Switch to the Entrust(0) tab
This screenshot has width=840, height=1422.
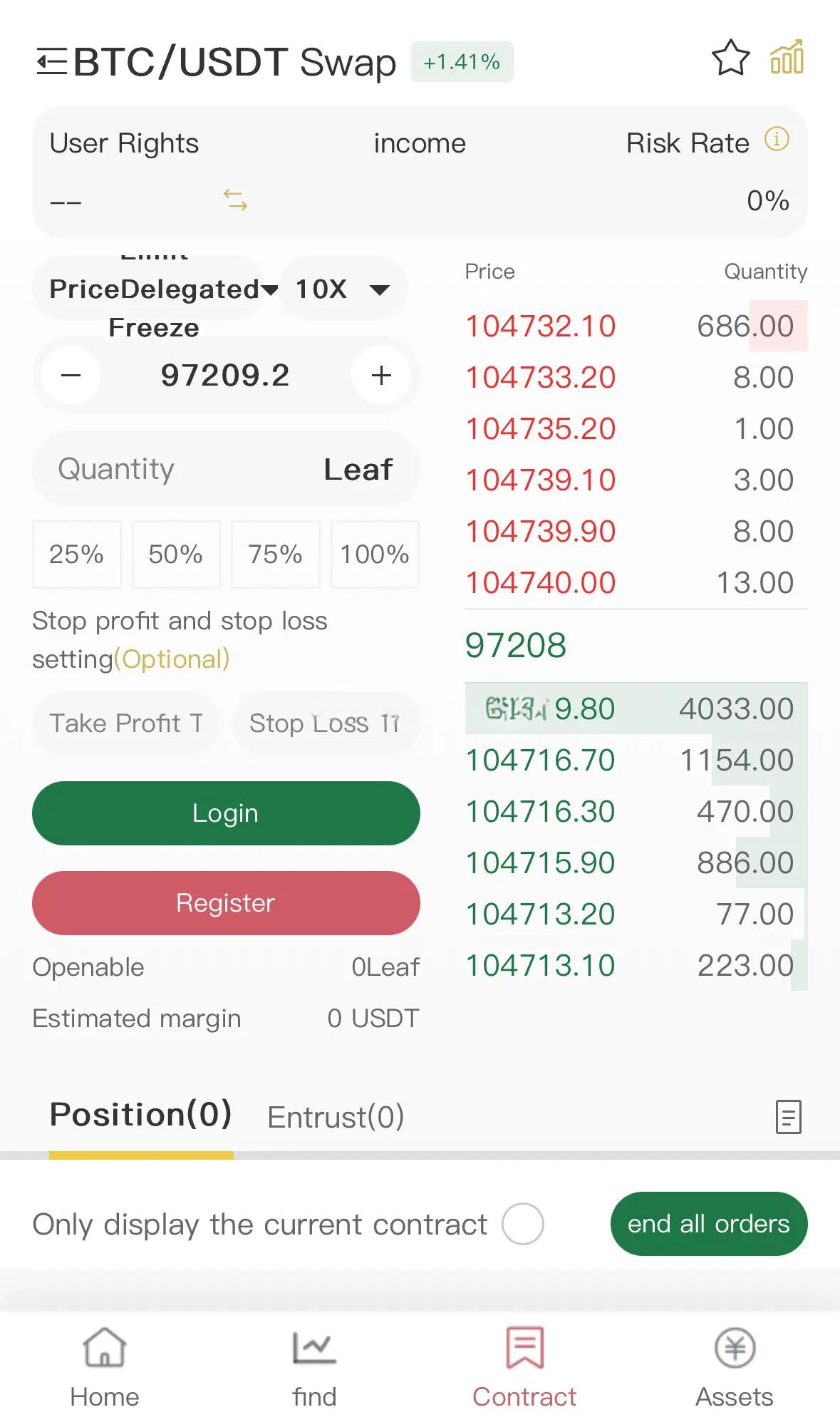pyautogui.click(x=336, y=1117)
